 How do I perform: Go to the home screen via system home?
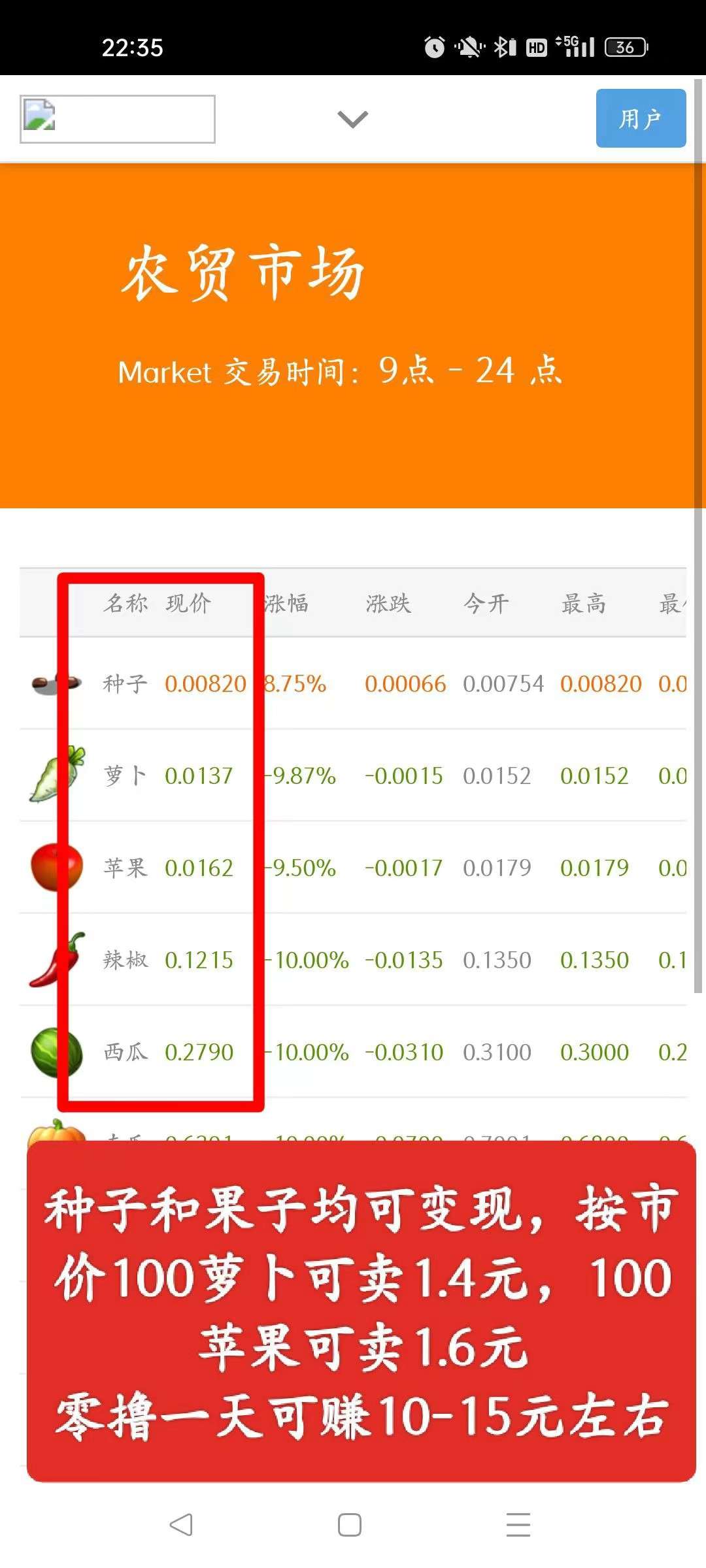[350, 1525]
